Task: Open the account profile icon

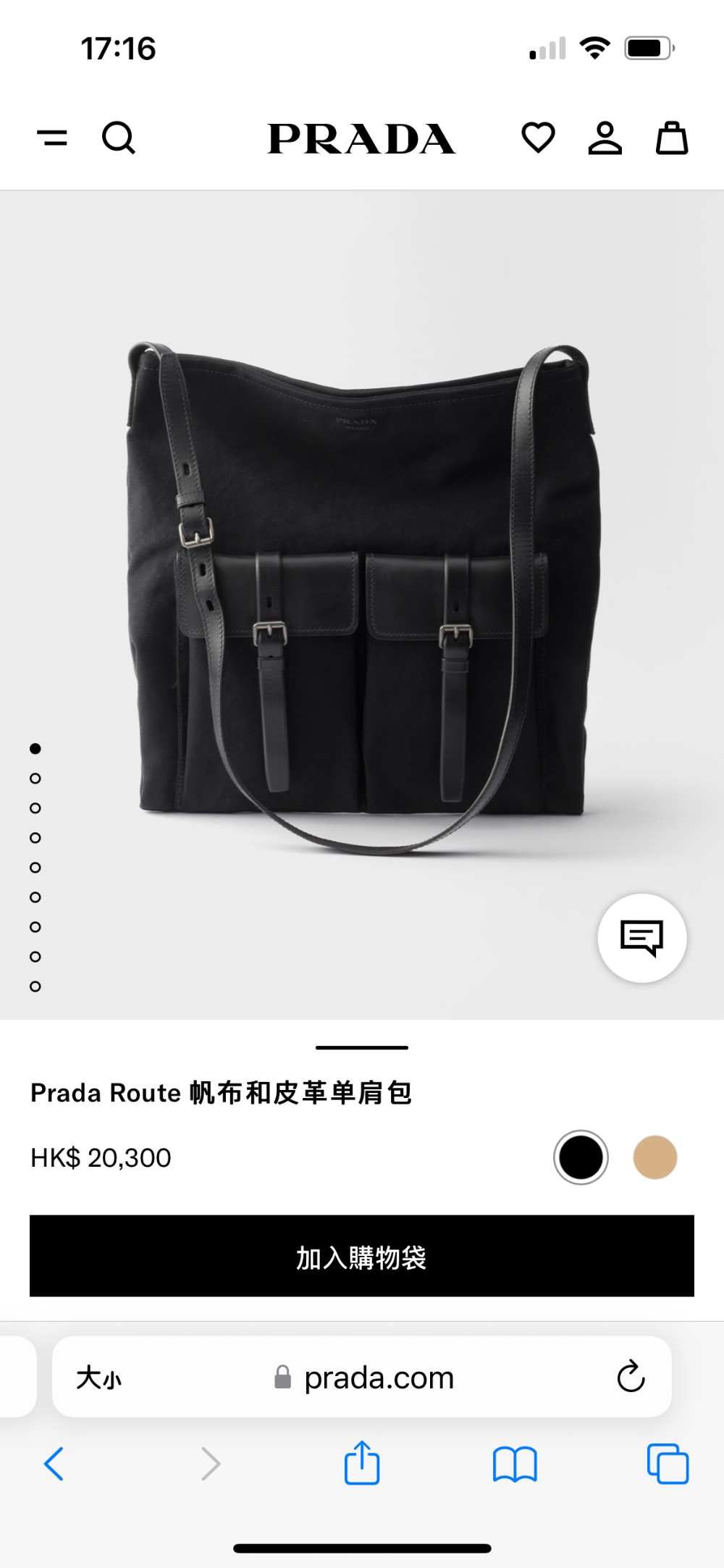Action: pos(605,138)
